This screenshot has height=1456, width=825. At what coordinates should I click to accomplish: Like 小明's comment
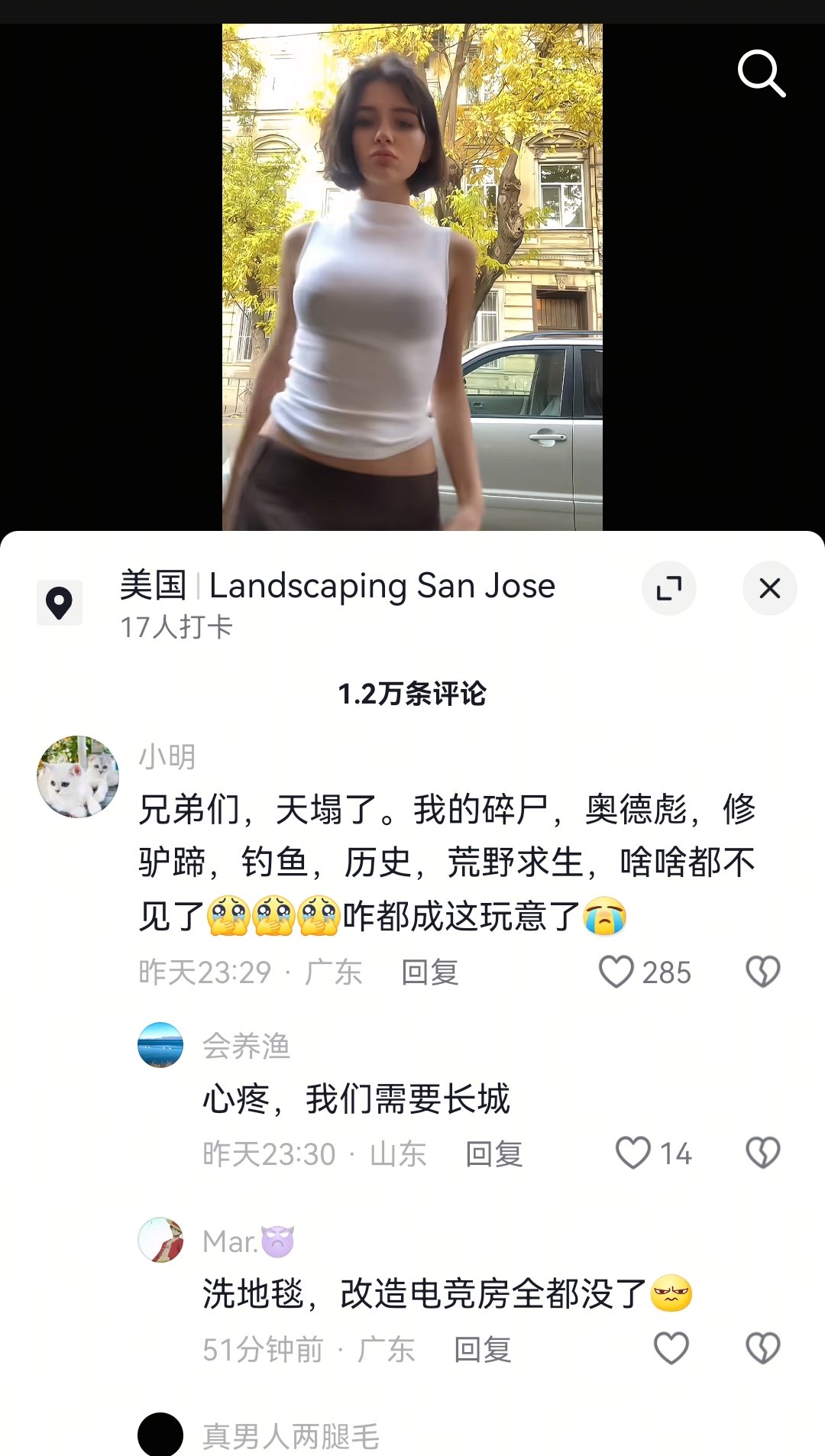(616, 972)
